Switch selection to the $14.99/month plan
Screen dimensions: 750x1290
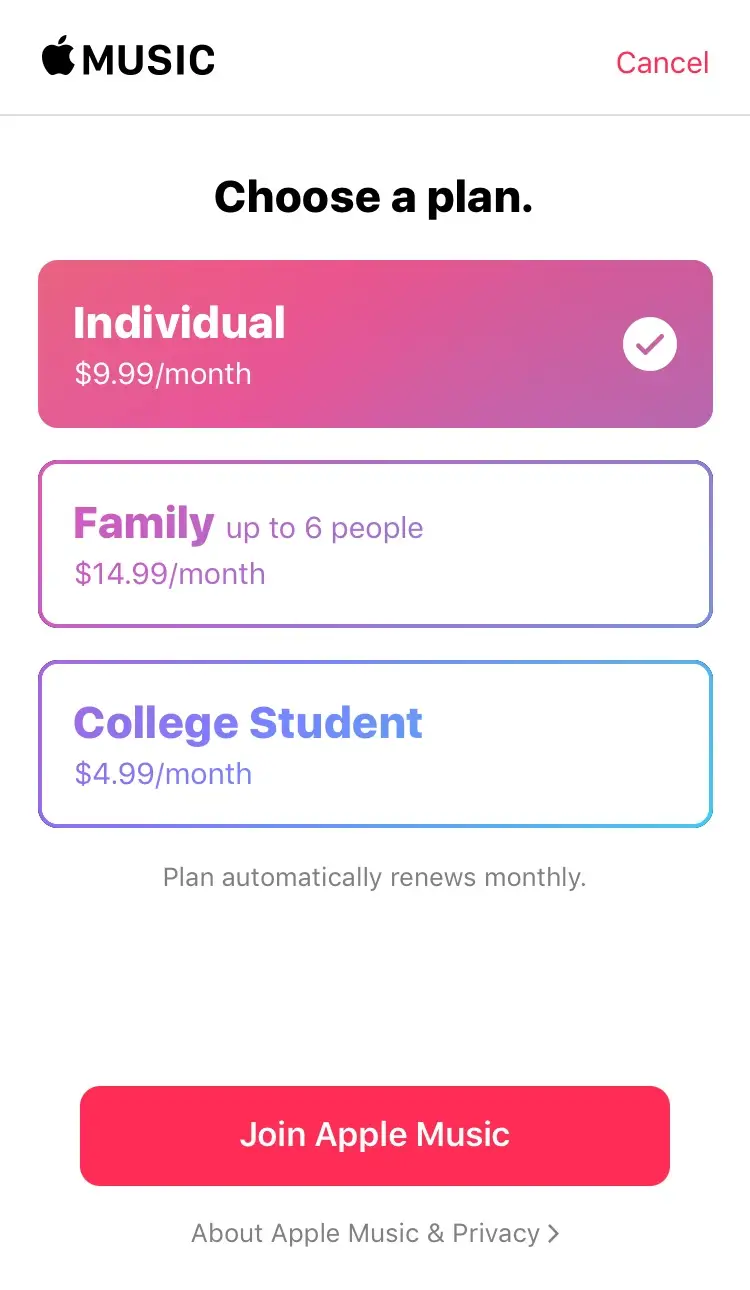375,543
